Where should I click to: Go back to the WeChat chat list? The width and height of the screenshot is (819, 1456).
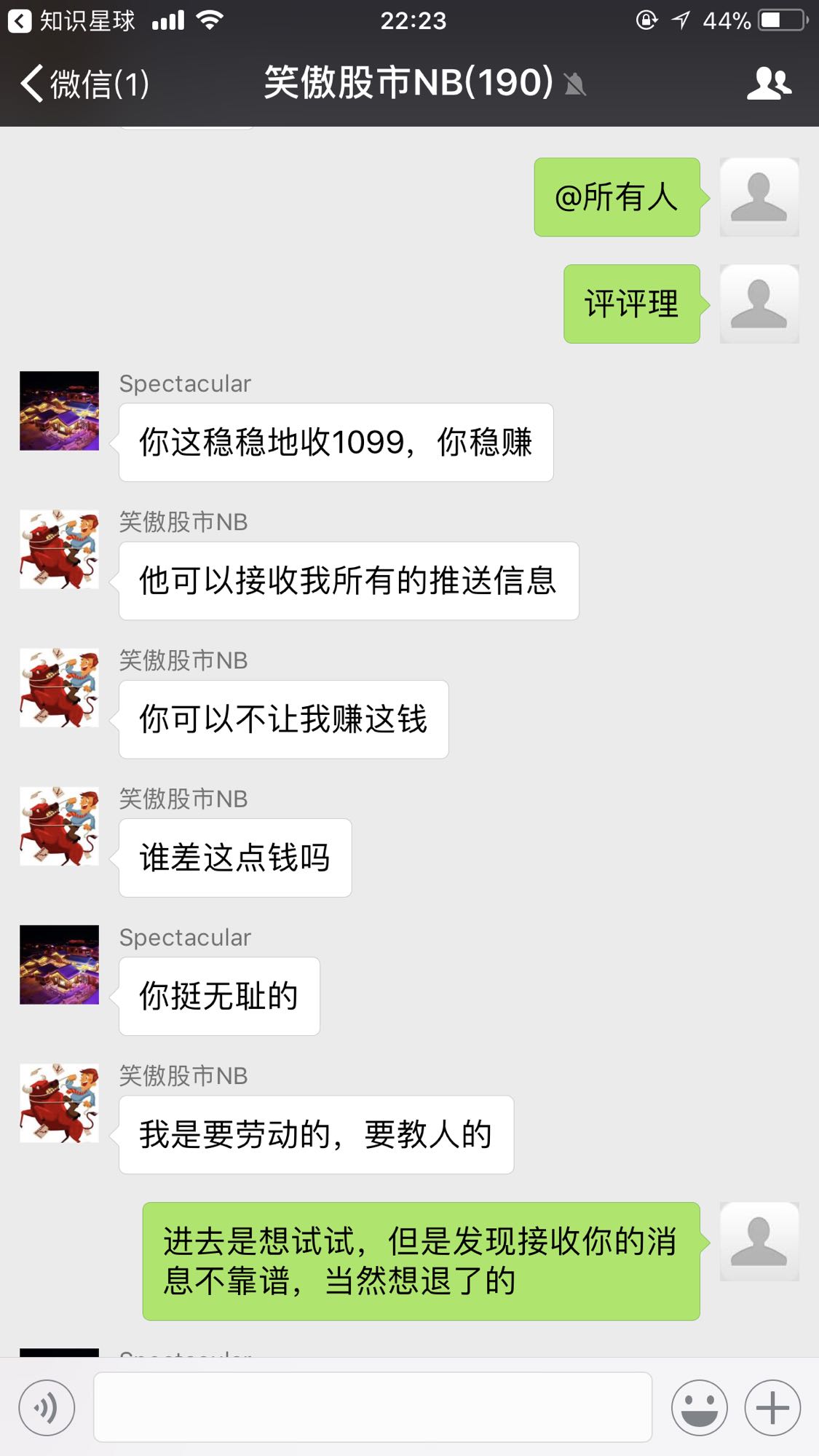point(84,83)
